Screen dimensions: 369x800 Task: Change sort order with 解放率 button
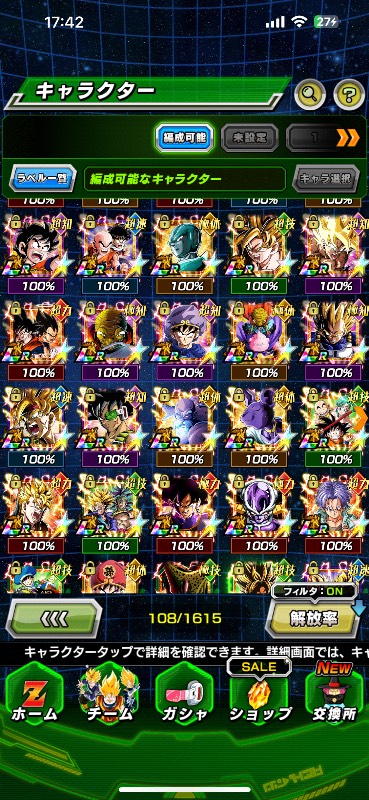coord(313,618)
